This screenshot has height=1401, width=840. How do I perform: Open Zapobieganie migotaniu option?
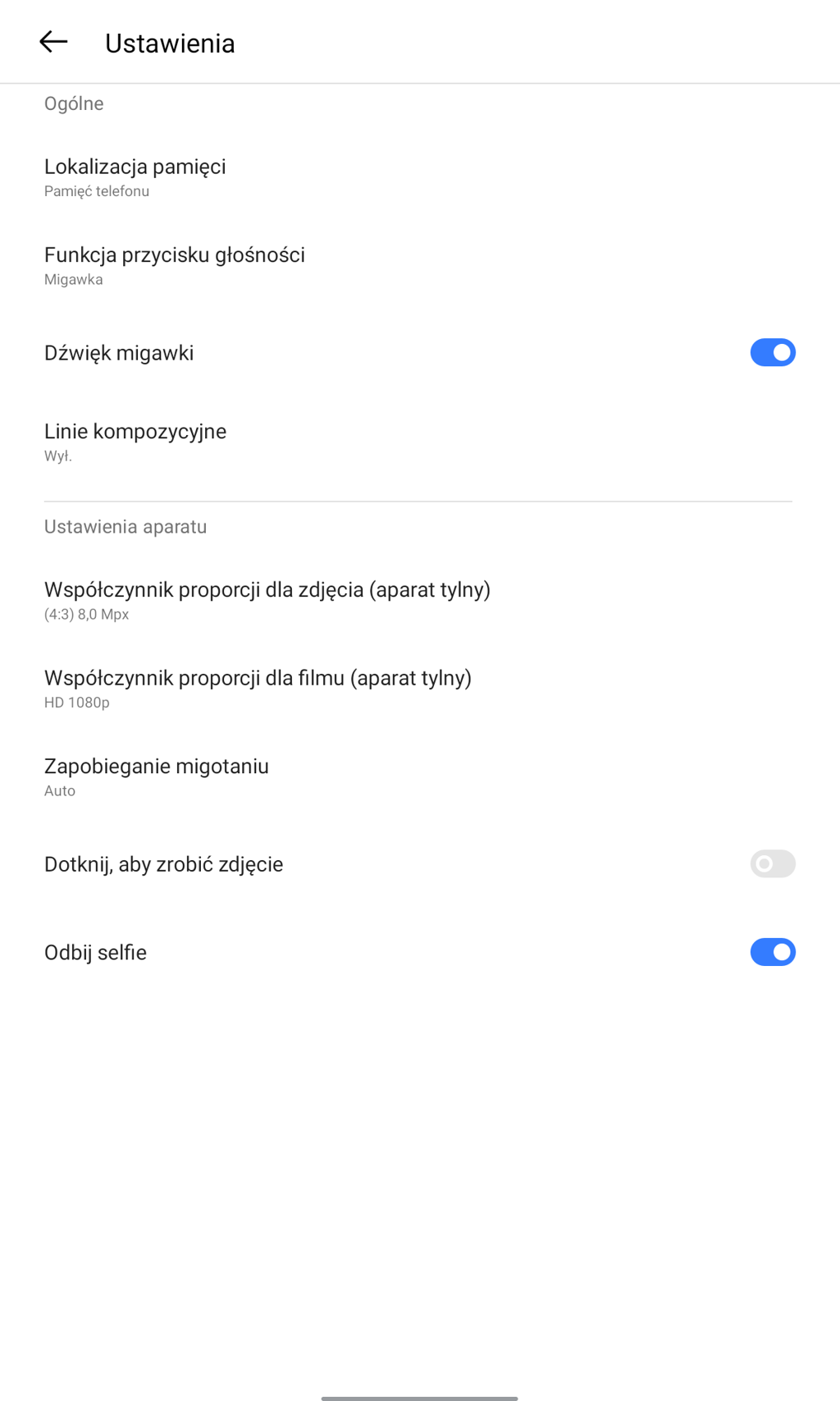coord(157,776)
